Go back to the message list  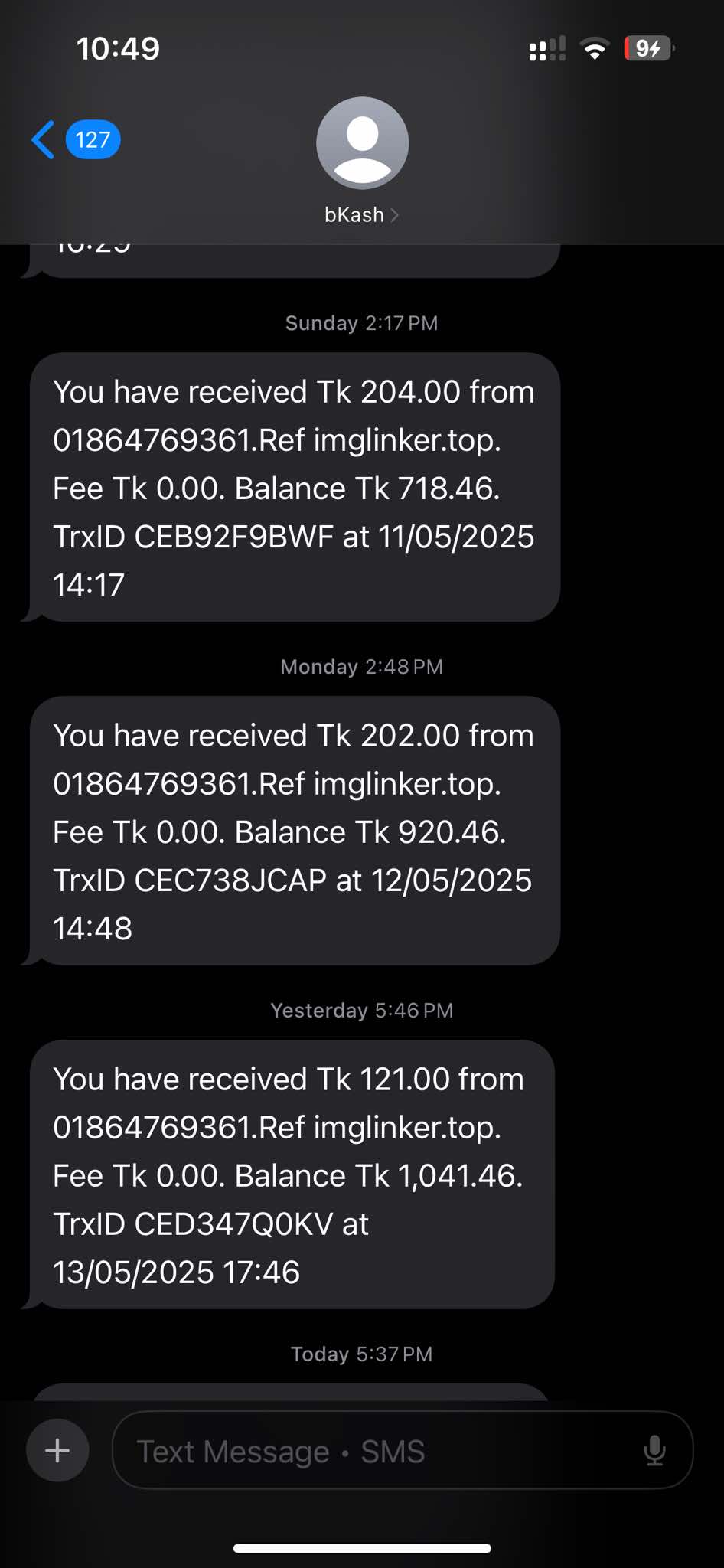(x=44, y=140)
